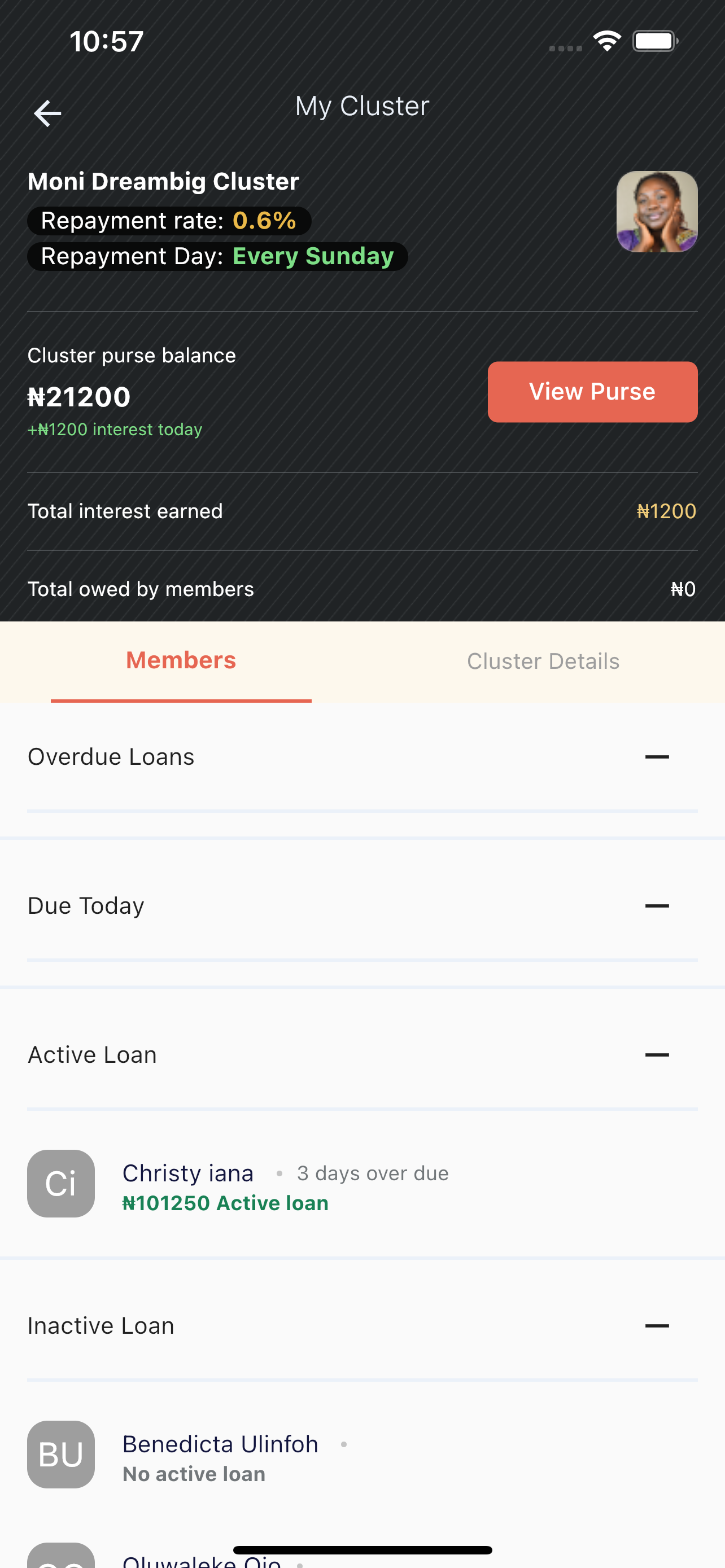
Task: Collapse the Overdue Loans section
Action: 657,756
